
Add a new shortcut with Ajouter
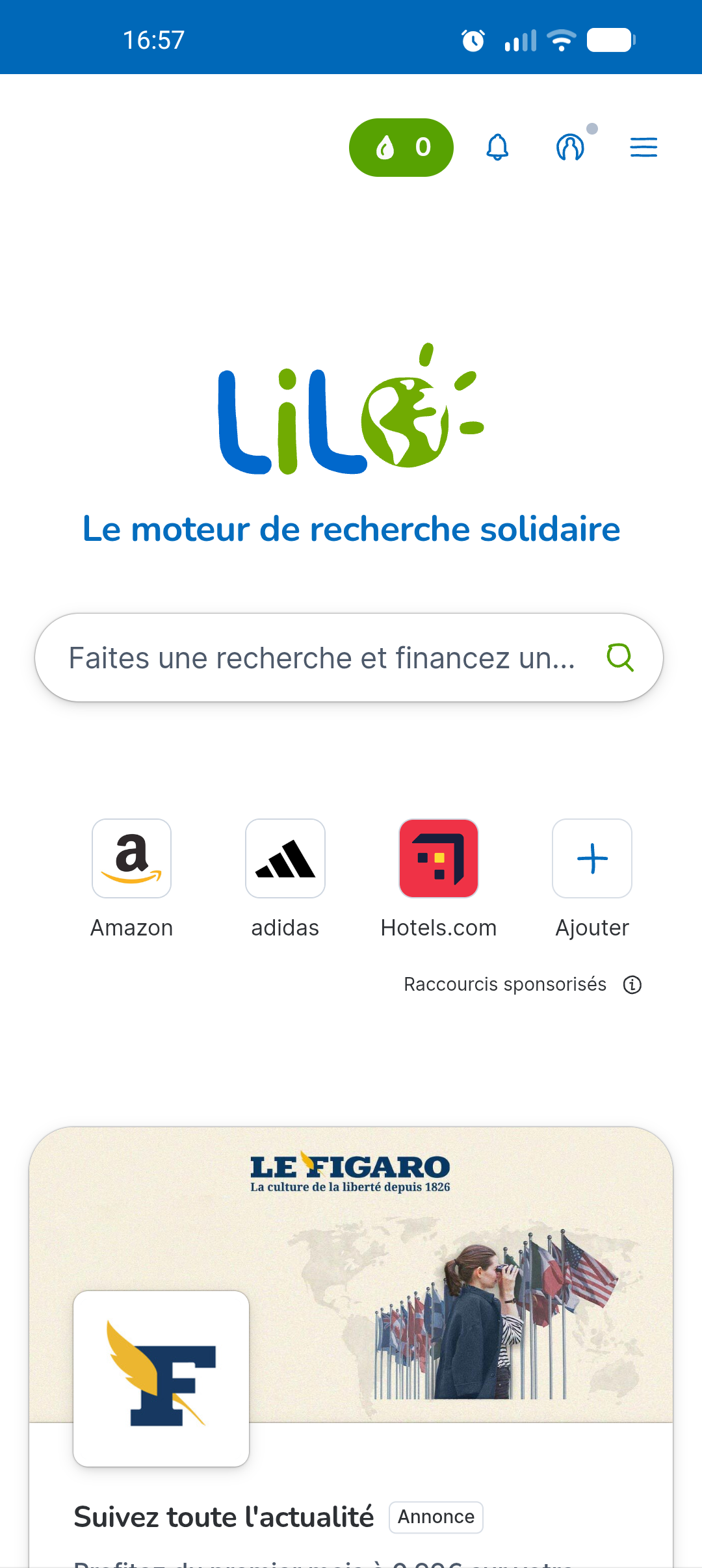(592, 859)
